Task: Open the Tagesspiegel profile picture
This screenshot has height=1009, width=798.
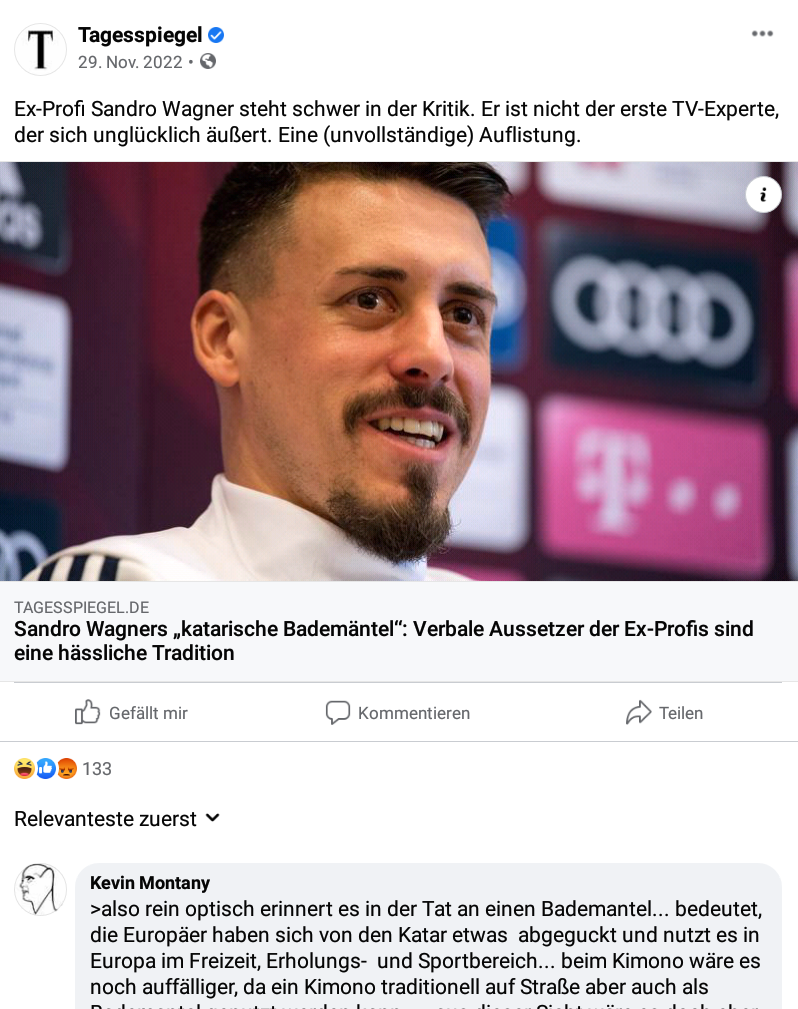Action: click(x=40, y=49)
